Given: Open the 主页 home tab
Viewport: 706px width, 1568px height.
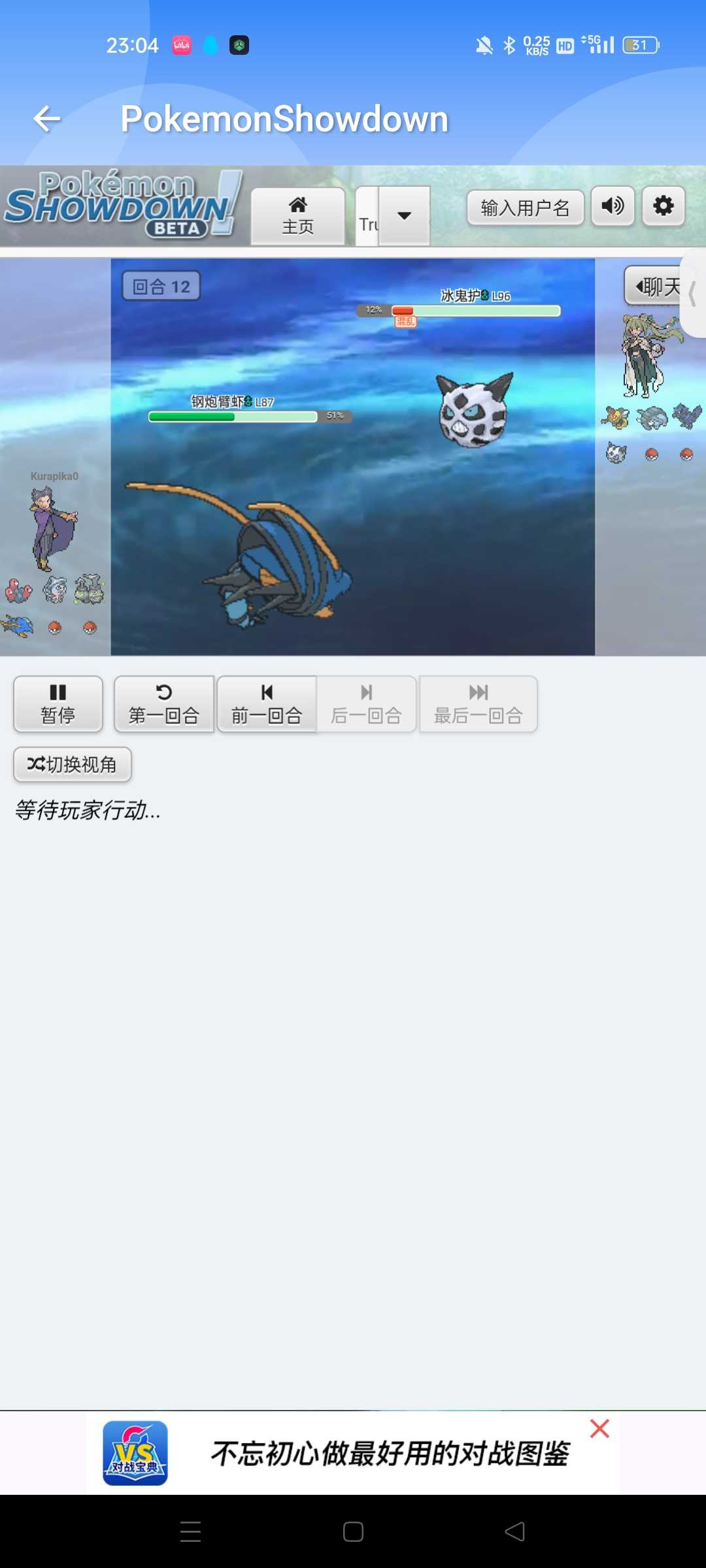Looking at the screenshot, I should point(298,216).
